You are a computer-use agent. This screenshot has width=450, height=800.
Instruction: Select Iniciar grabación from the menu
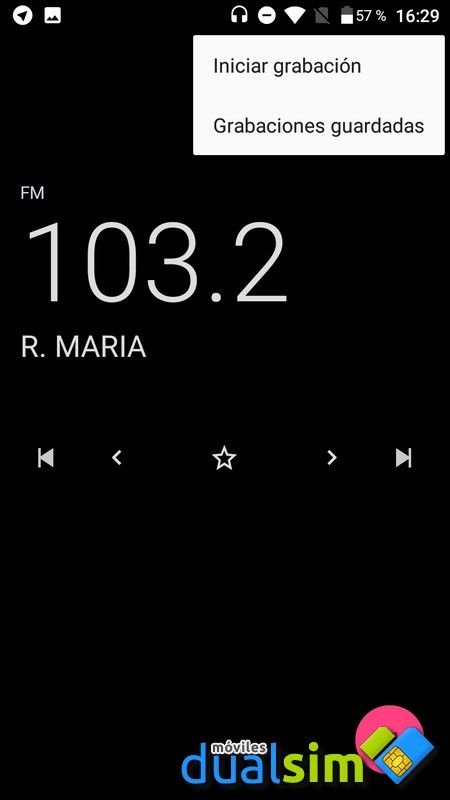(x=318, y=66)
